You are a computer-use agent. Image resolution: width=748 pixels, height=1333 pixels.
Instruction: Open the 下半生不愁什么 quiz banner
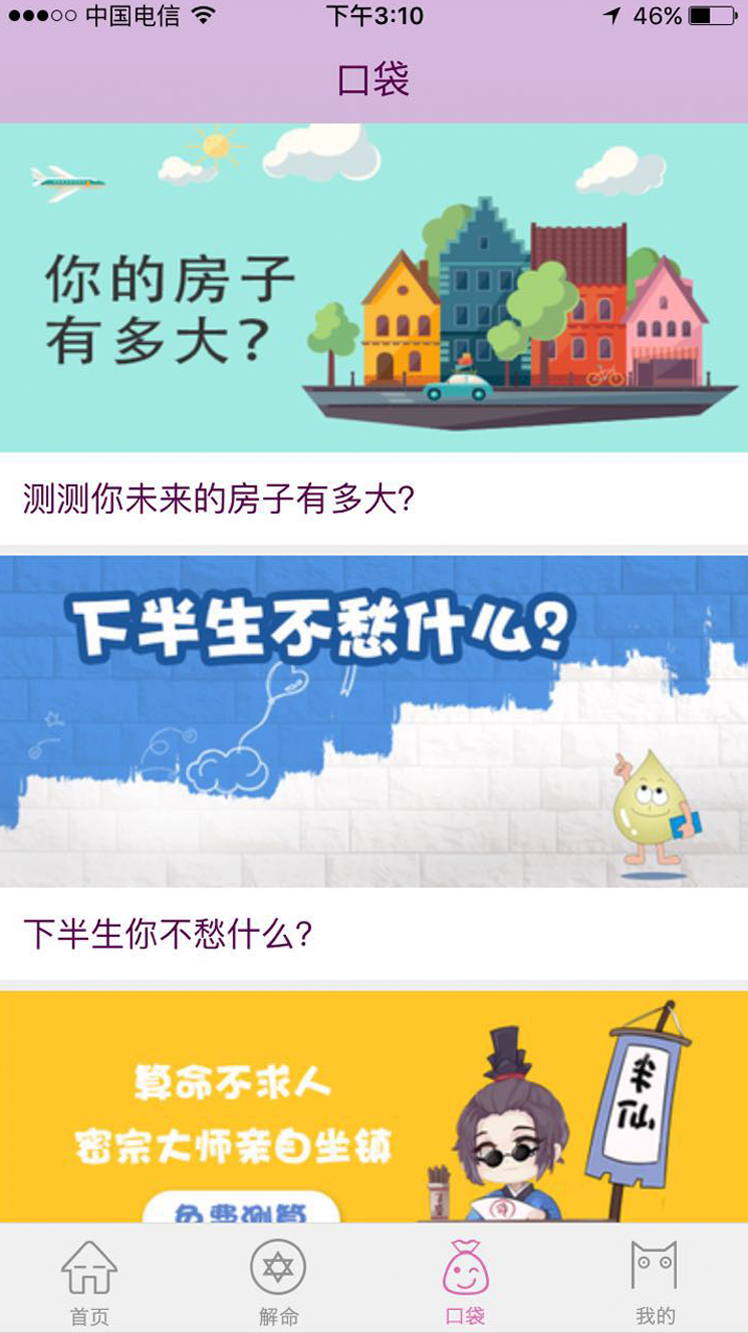pyautogui.click(x=374, y=722)
